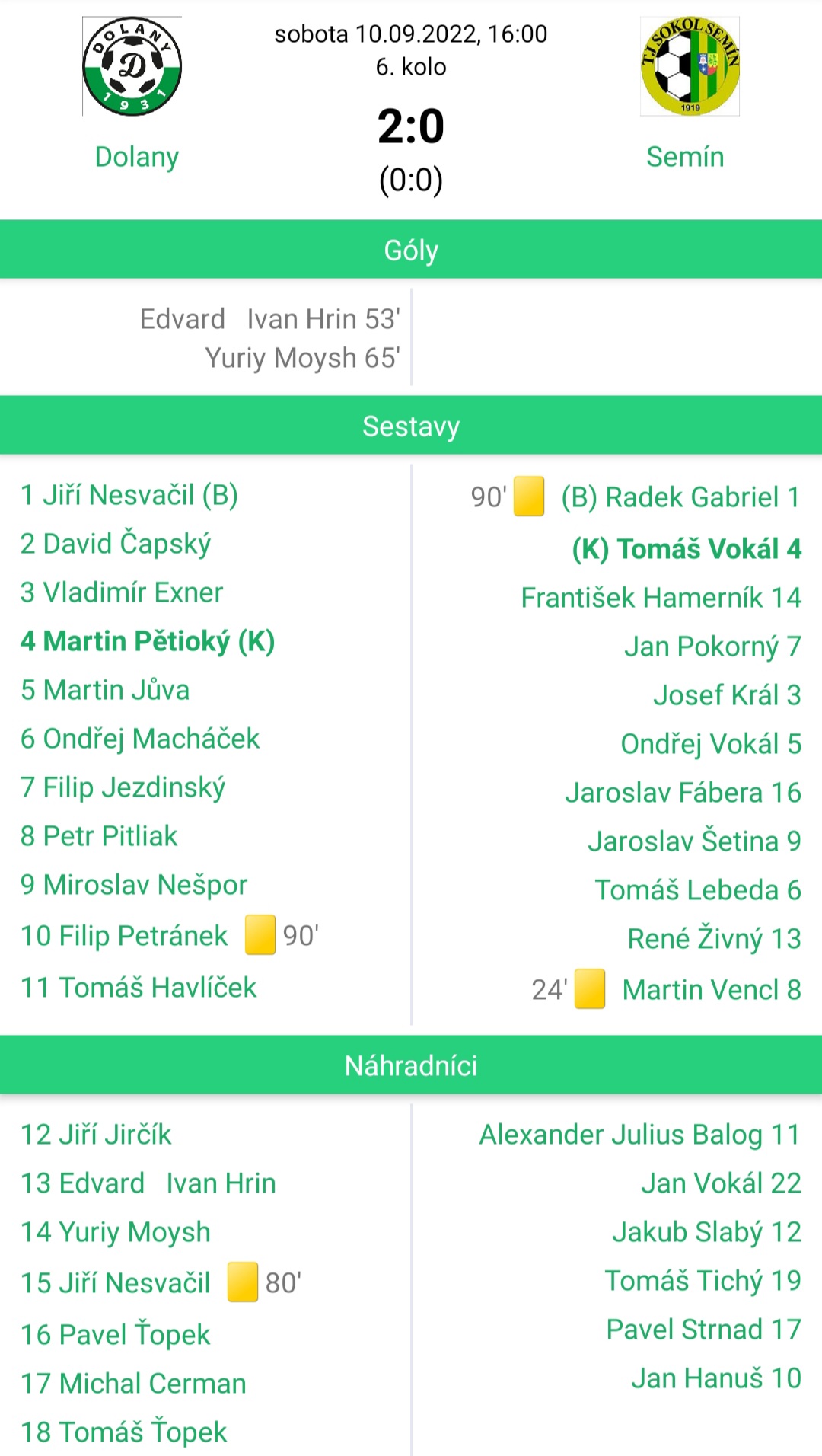View substitute Alexander Julius Balog

point(639,1135)
